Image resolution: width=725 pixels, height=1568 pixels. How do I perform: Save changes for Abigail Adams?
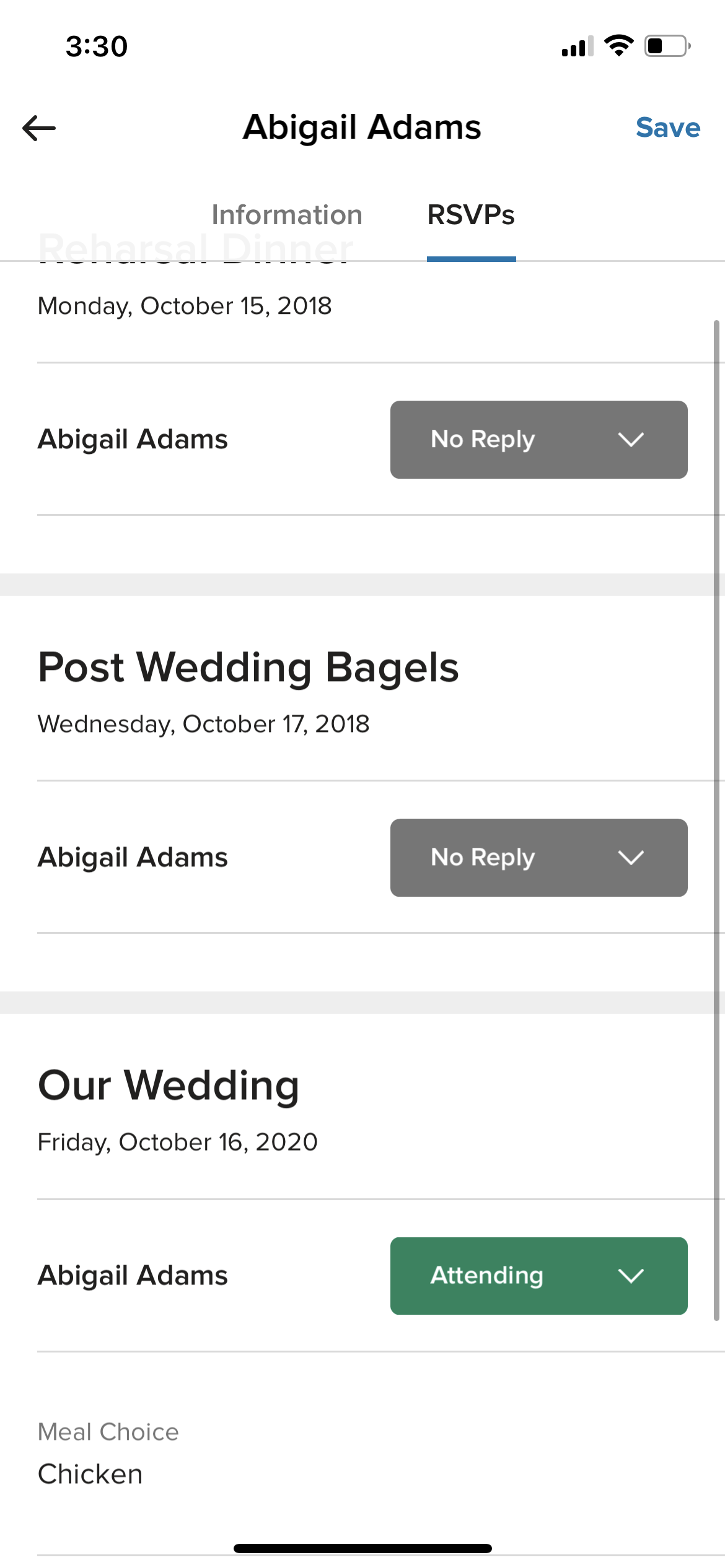click(667, 128)
